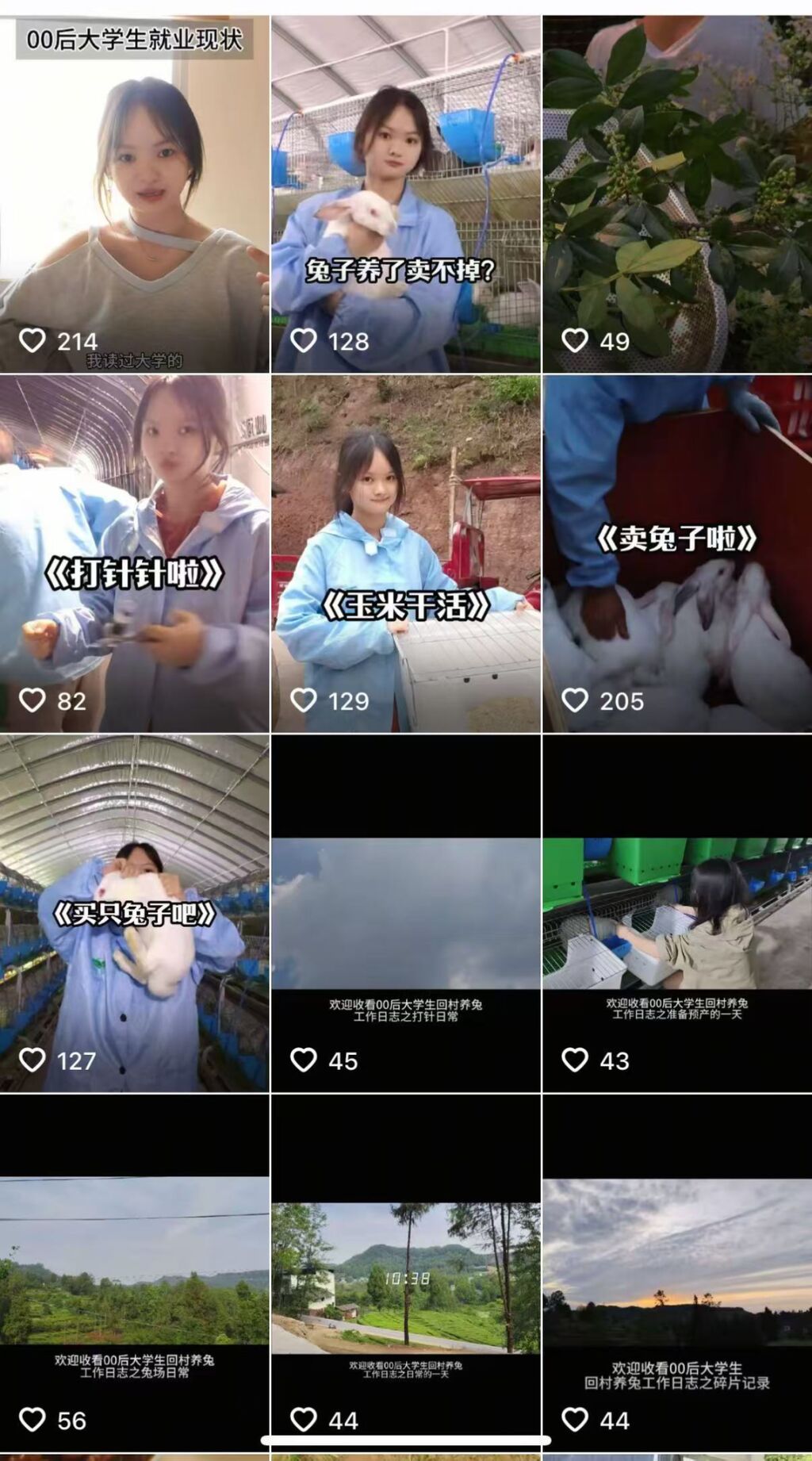The height and width of the screenshot is (1461, 812).
Task: Open the 《玉米干活》 video
Action: click(405, 554)
